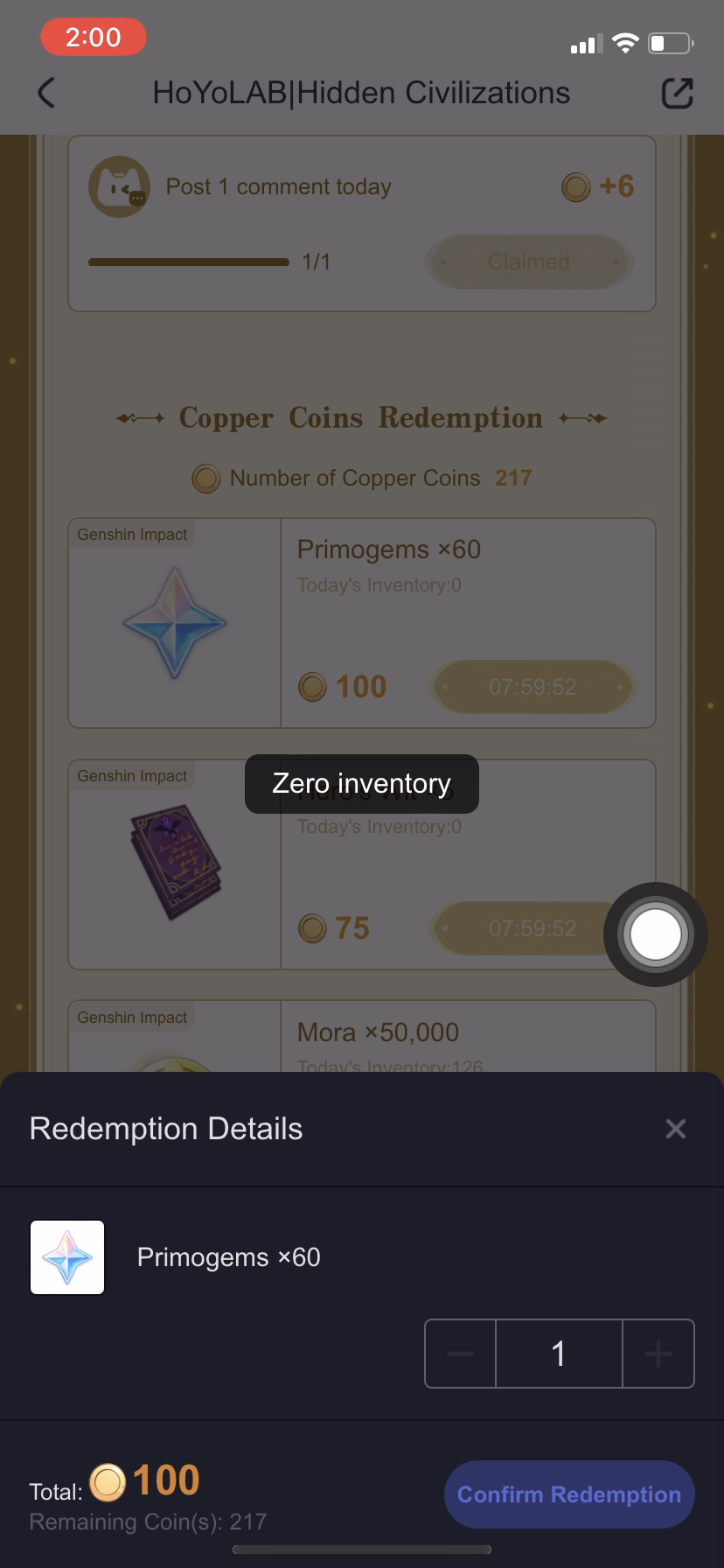Increase redemption quantity with plus
724x1568 pixels.
658,1354
